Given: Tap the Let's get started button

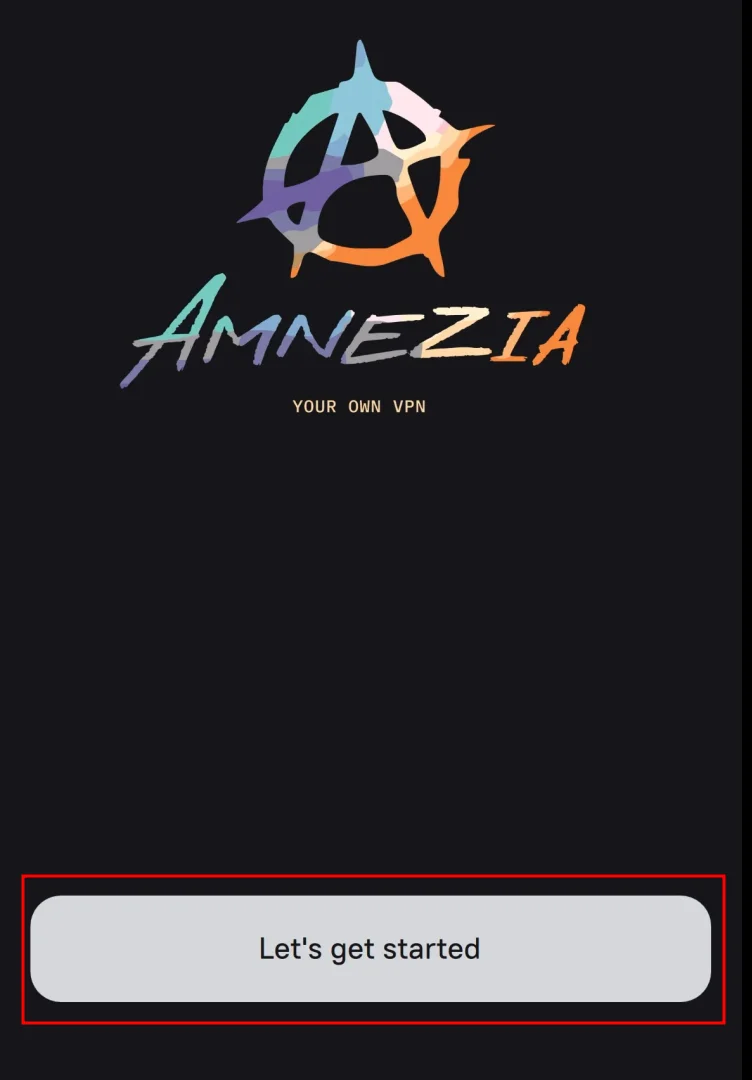Looking at the screenshot, I should [370, 948].
